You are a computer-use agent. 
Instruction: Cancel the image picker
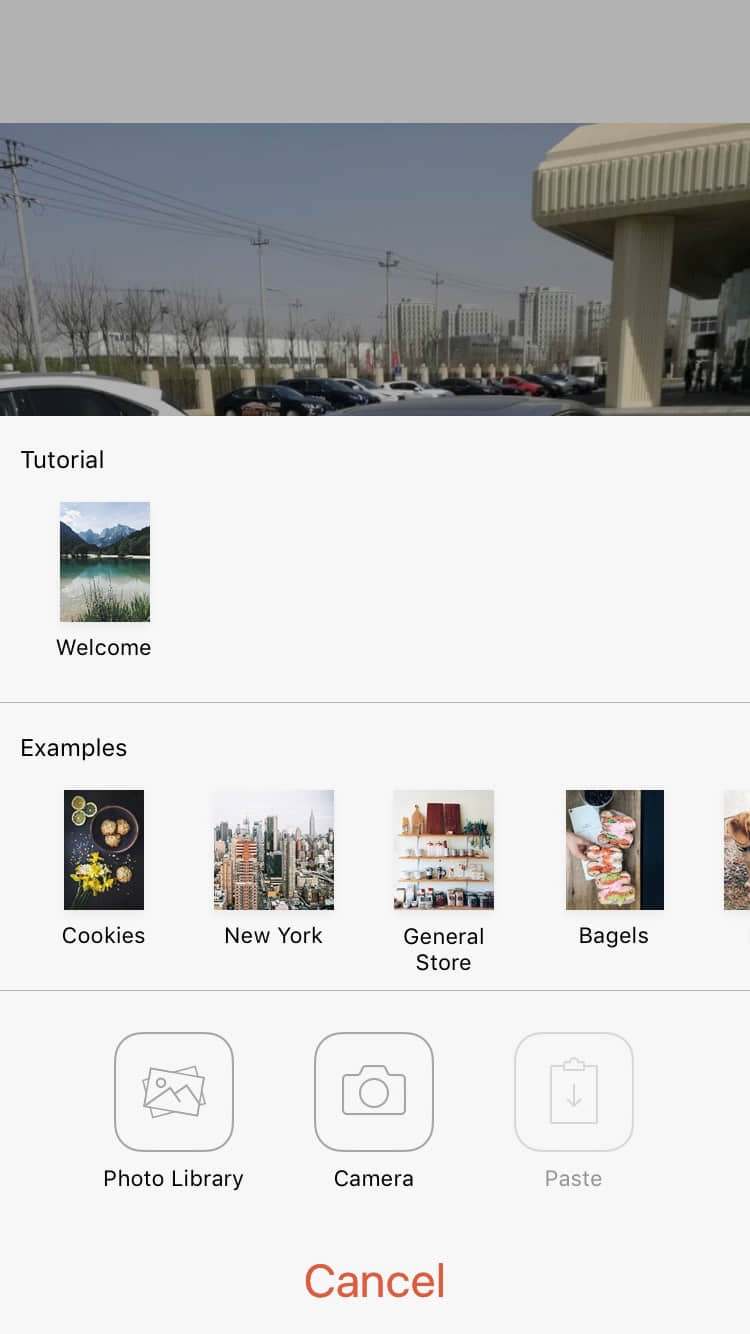375,1280
